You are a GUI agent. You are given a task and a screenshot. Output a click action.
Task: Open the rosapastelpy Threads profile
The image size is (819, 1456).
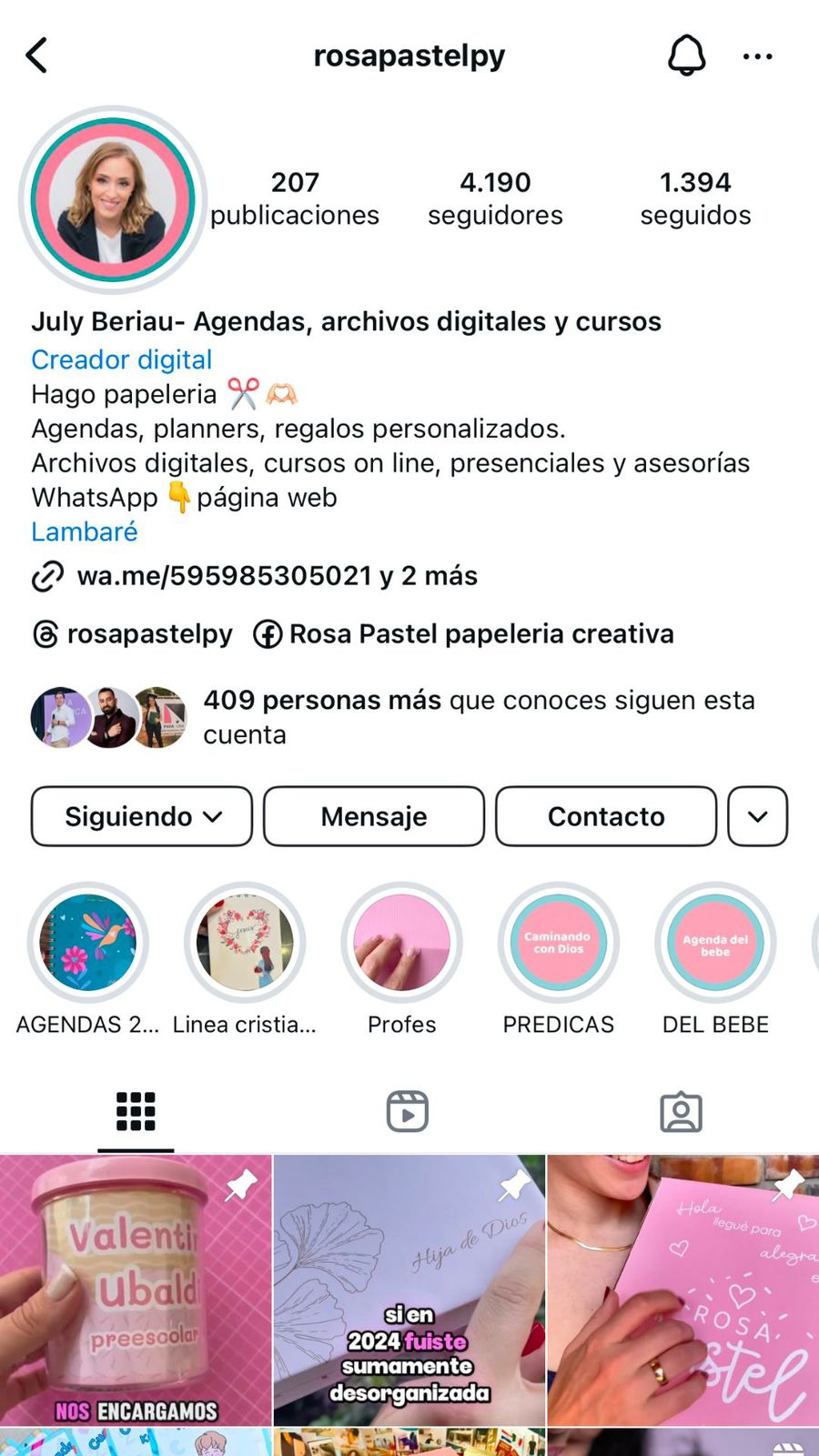coord(133,634)
